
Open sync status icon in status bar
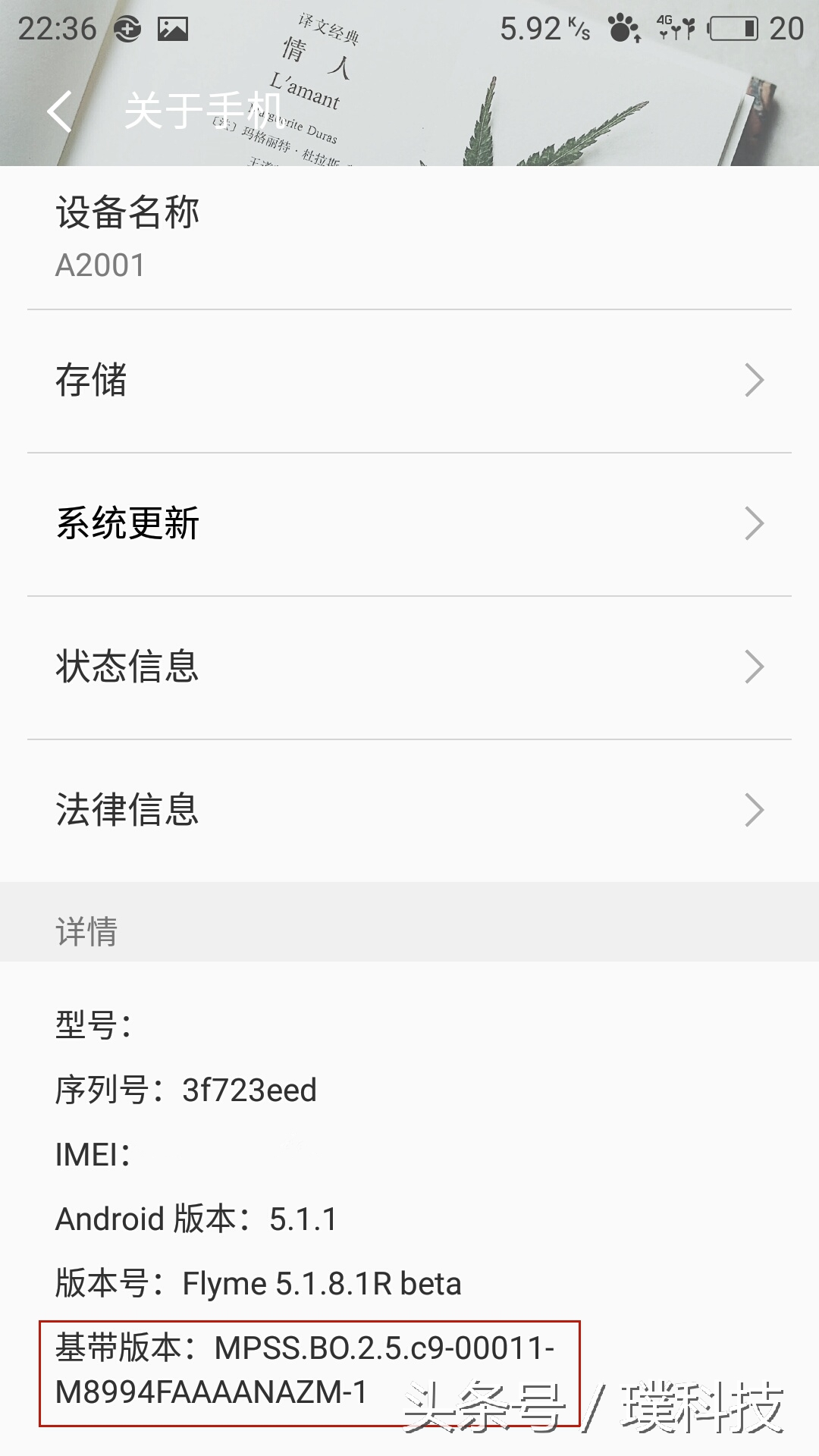127,27
